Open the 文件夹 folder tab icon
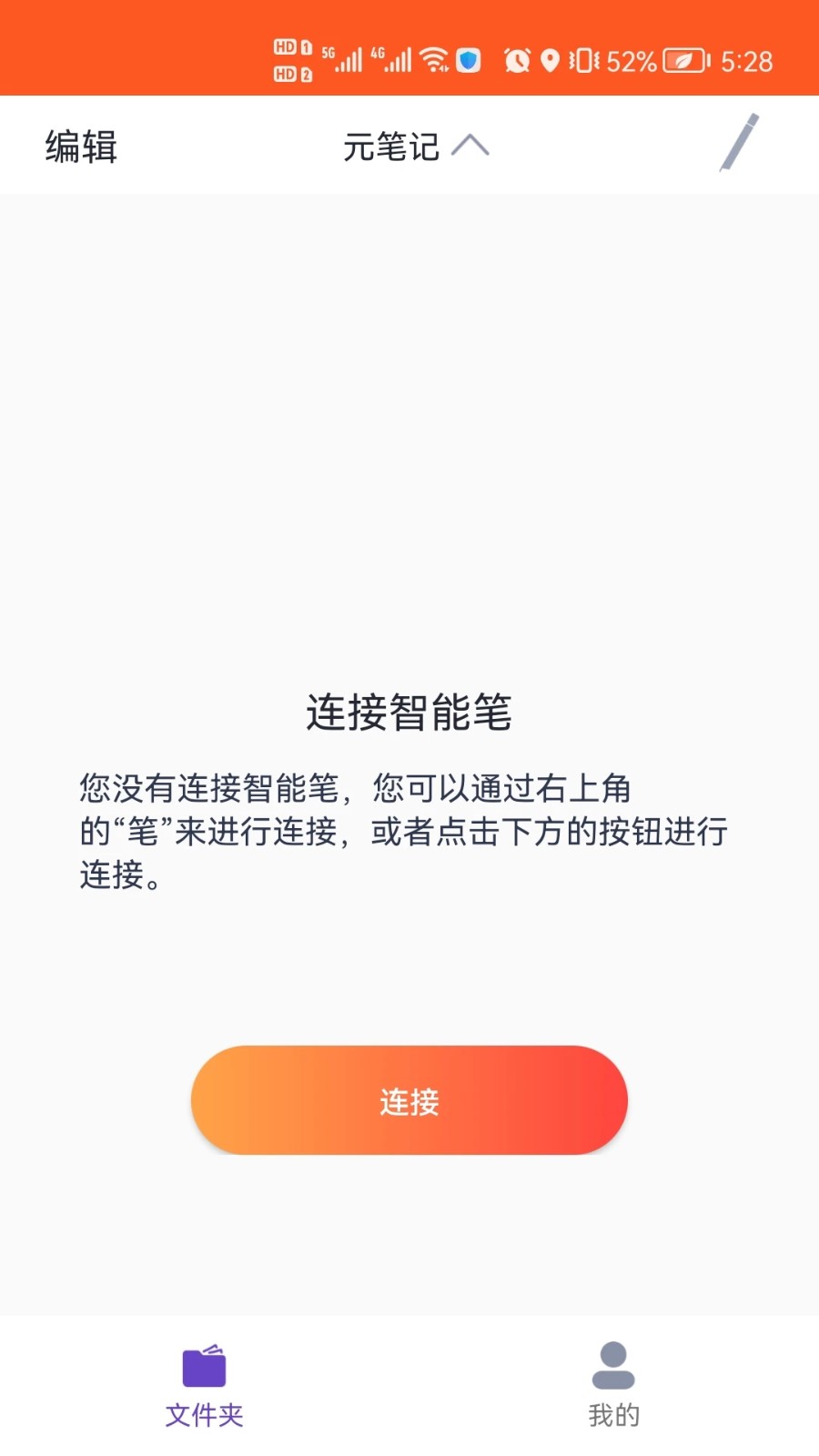This screenshot has width=819, height=1456. pyautogui.click(x=204, y=1369)
